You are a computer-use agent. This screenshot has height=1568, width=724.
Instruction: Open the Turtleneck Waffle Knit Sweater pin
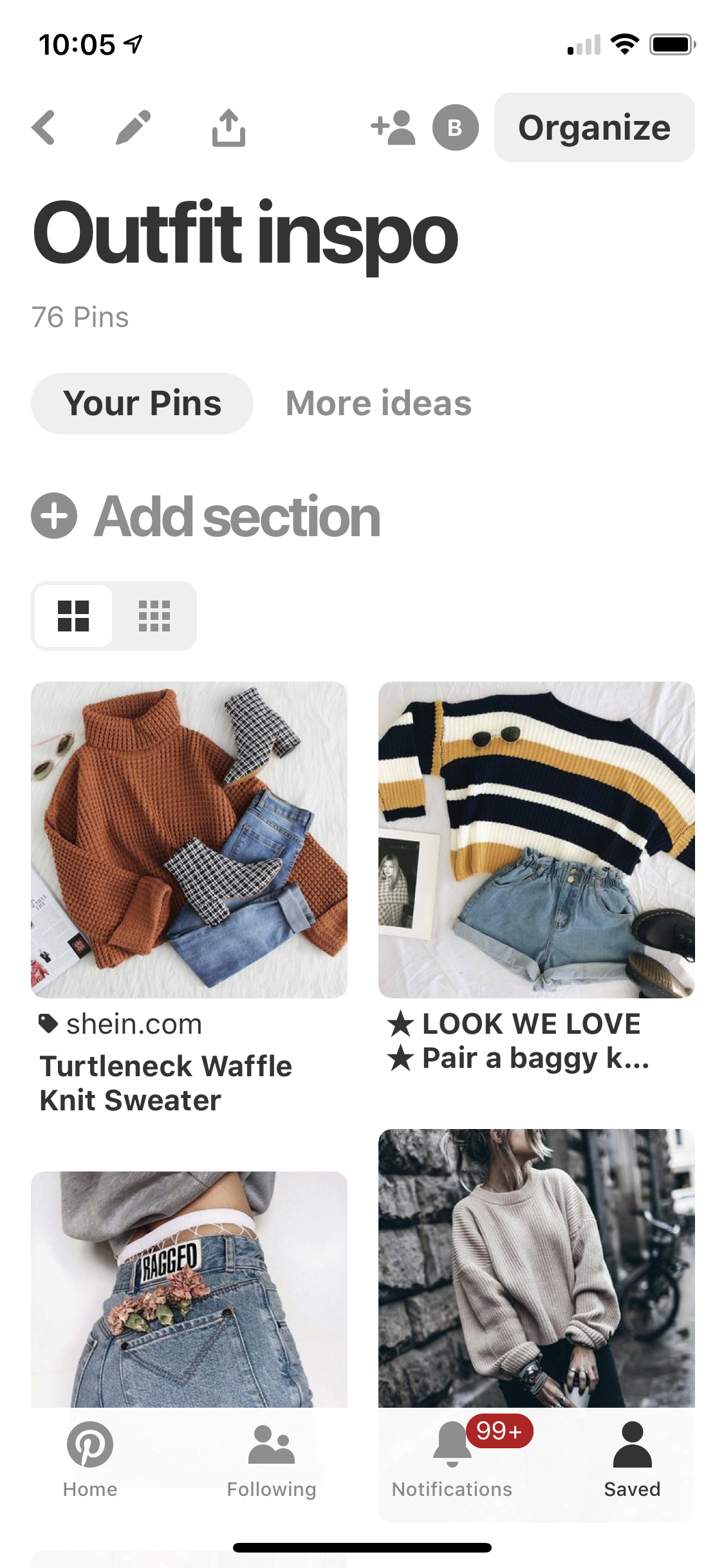tap(189, 839)
